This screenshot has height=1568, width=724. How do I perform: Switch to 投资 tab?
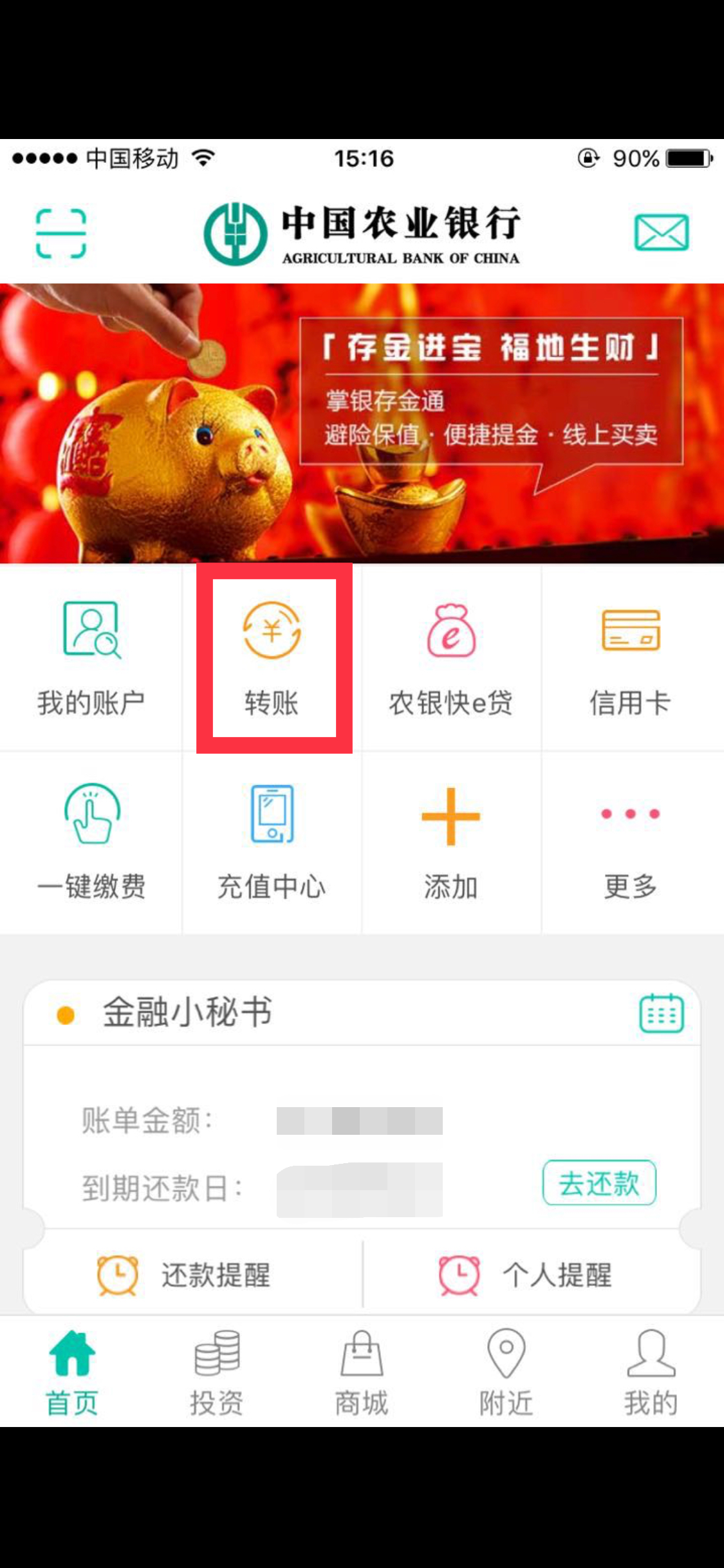coord(217,1372)
